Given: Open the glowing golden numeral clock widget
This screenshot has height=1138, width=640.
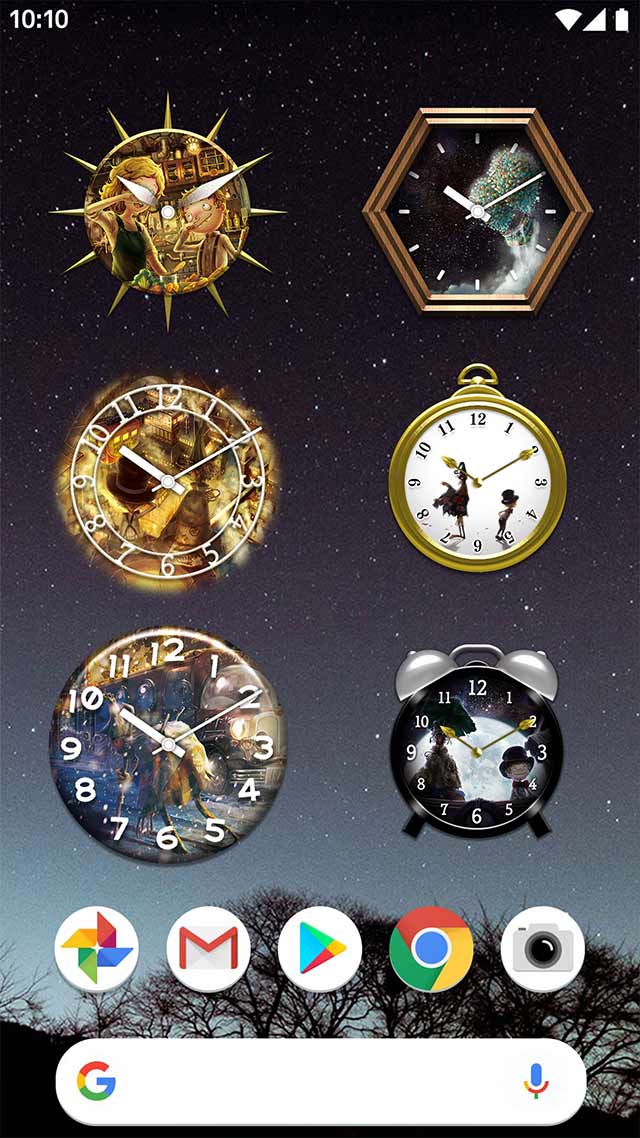Looking at the screenshot, I should click(x=167, y=482).
